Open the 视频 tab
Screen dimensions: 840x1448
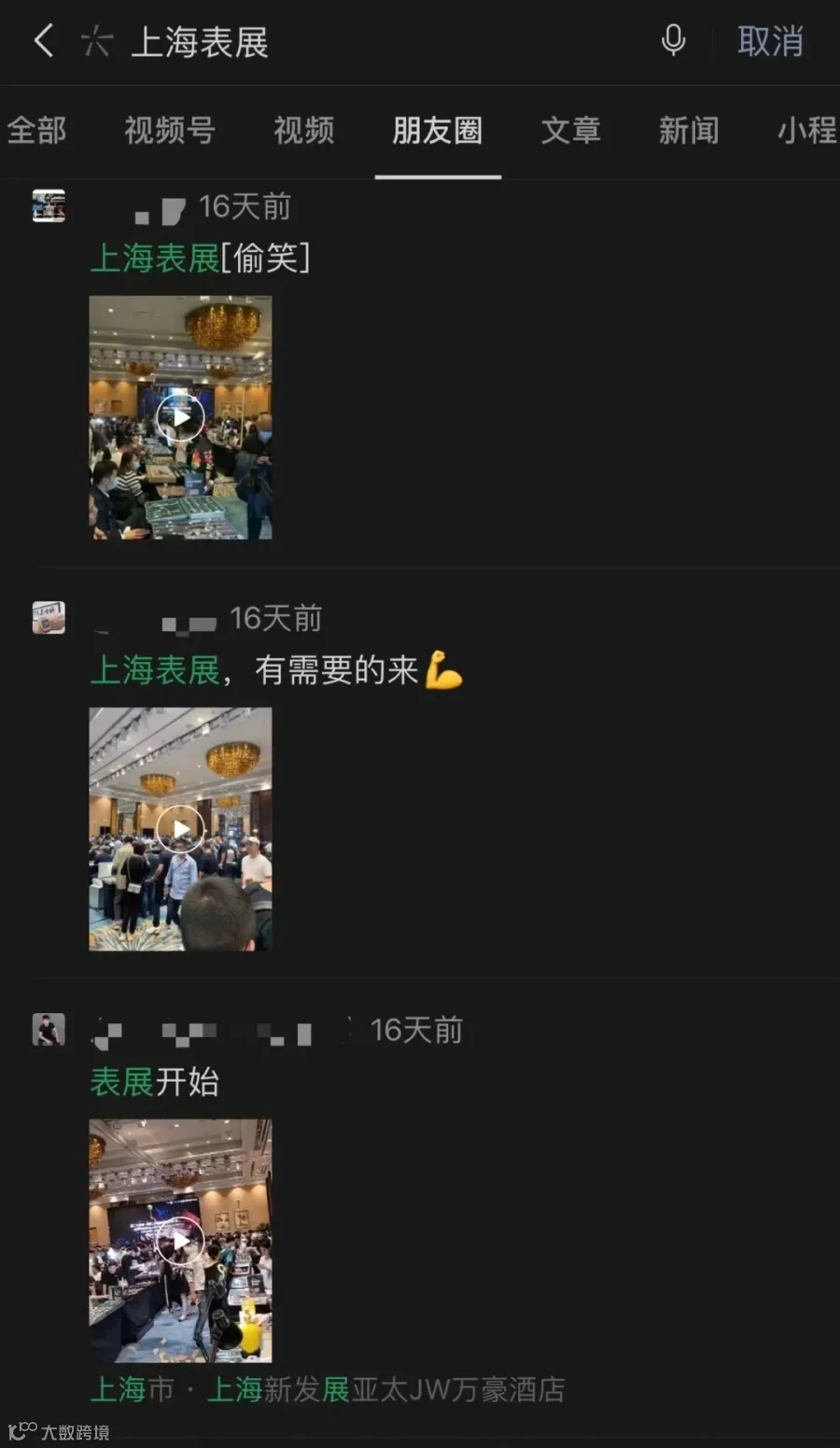[303, 131]
